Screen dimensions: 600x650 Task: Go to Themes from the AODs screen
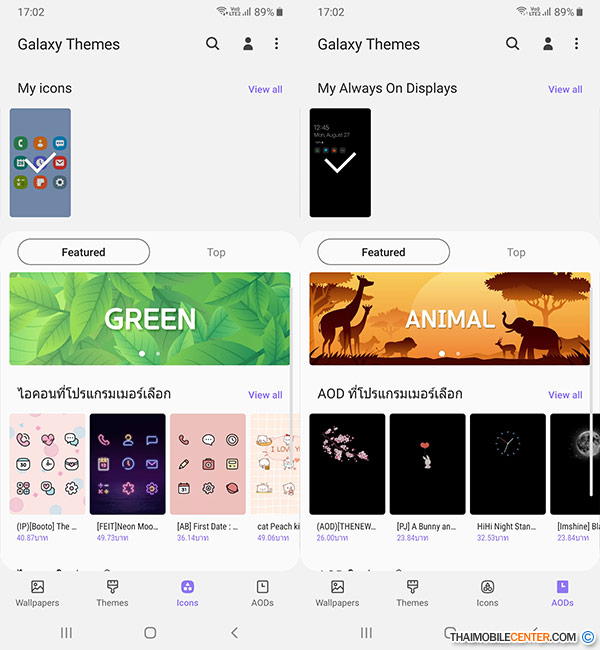pos(412,593)
